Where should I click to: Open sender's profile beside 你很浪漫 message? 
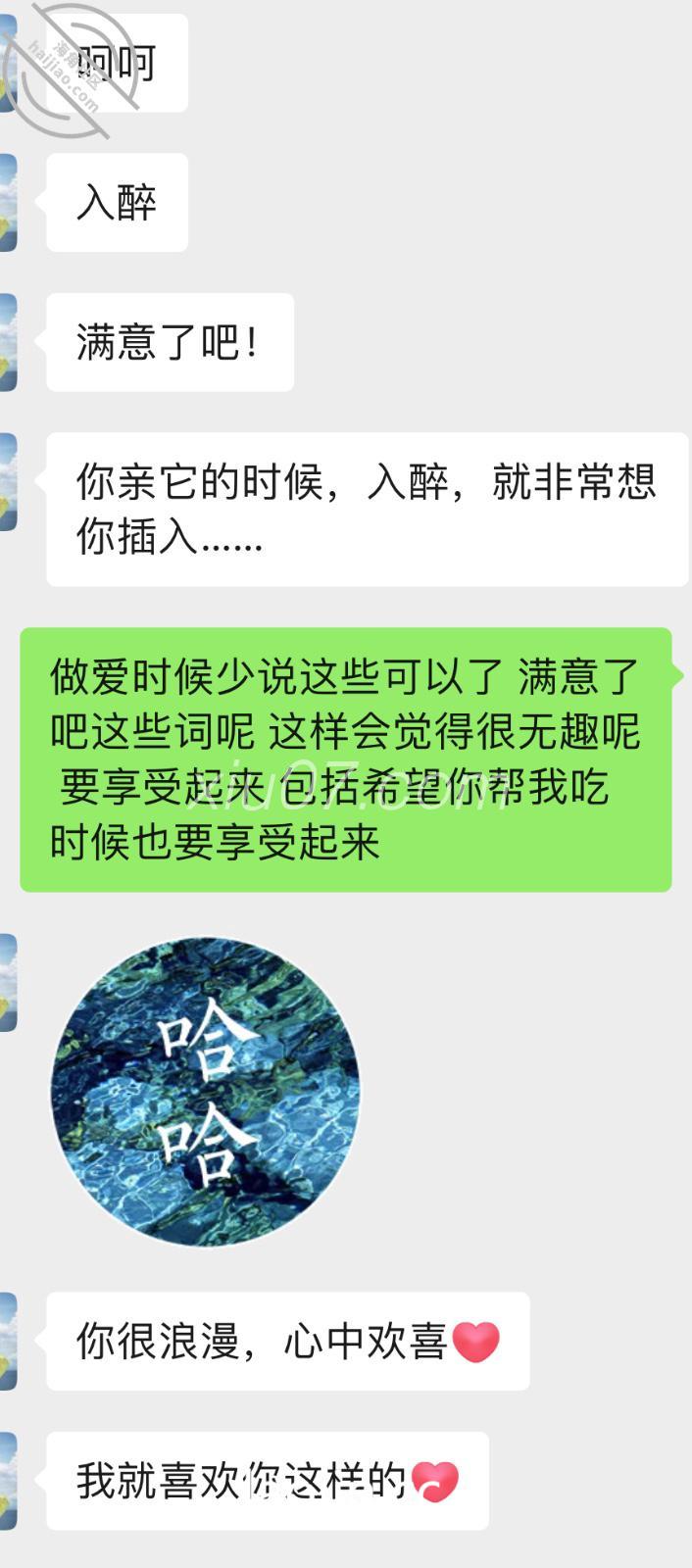click(x=8, y=1341)
